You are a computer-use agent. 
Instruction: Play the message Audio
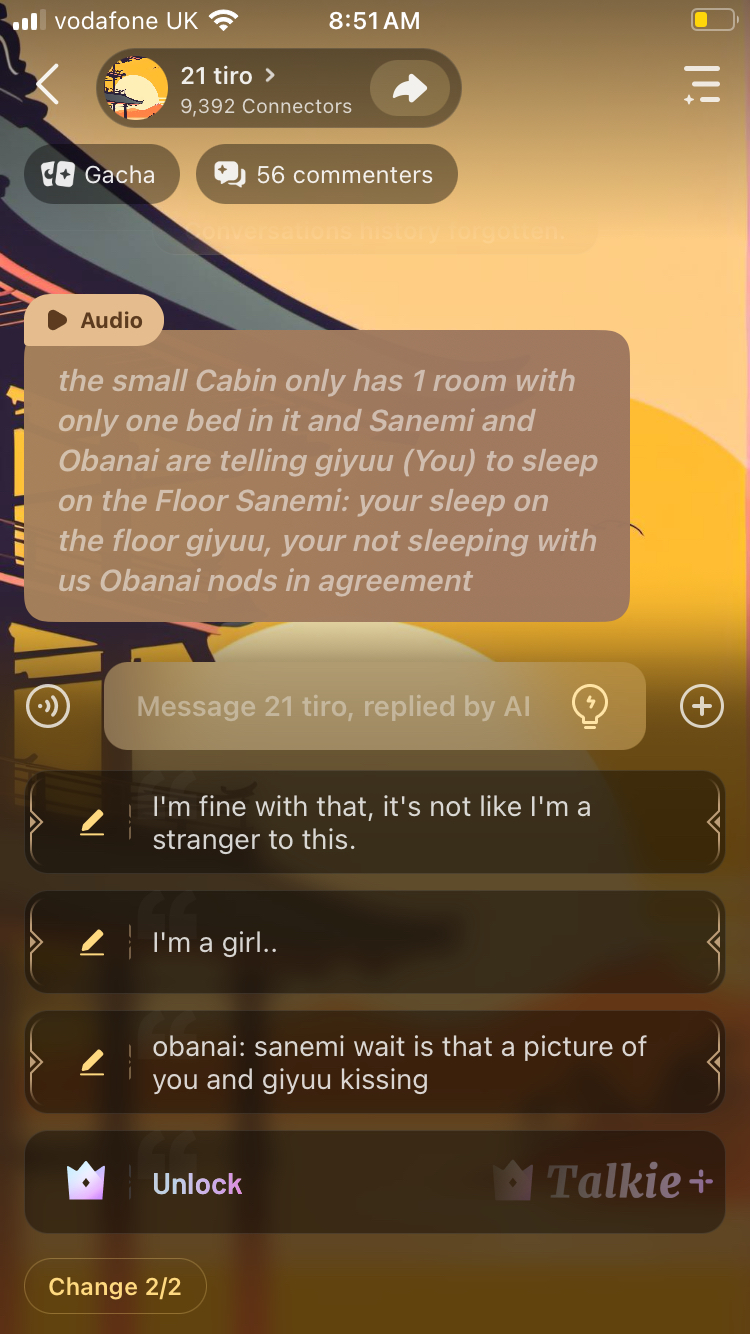click(x=95, y=320)
